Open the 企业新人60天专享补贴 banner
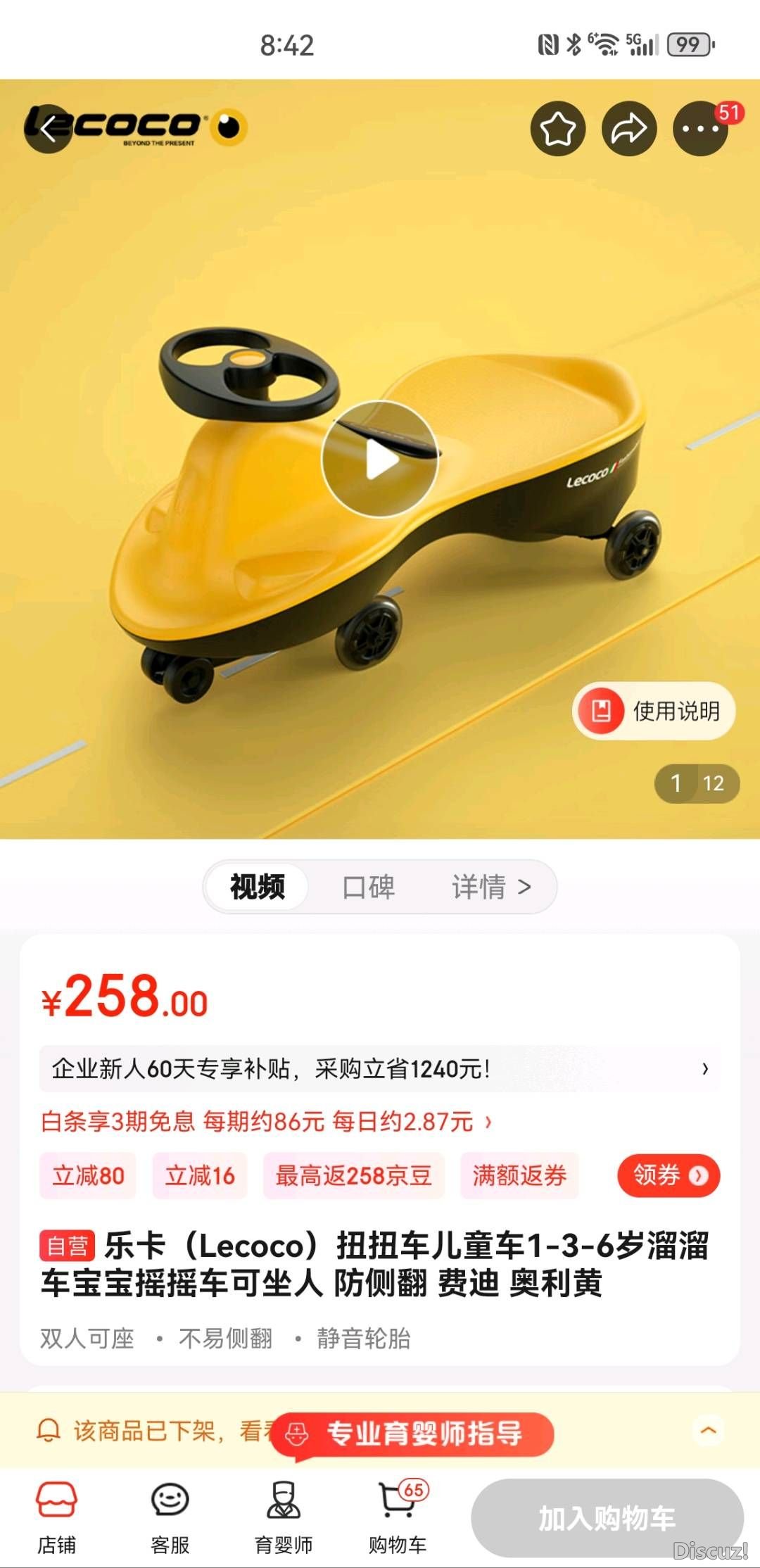This screenshot has height=1568, width=760. pyautogui.click(x=380, y=1068)
